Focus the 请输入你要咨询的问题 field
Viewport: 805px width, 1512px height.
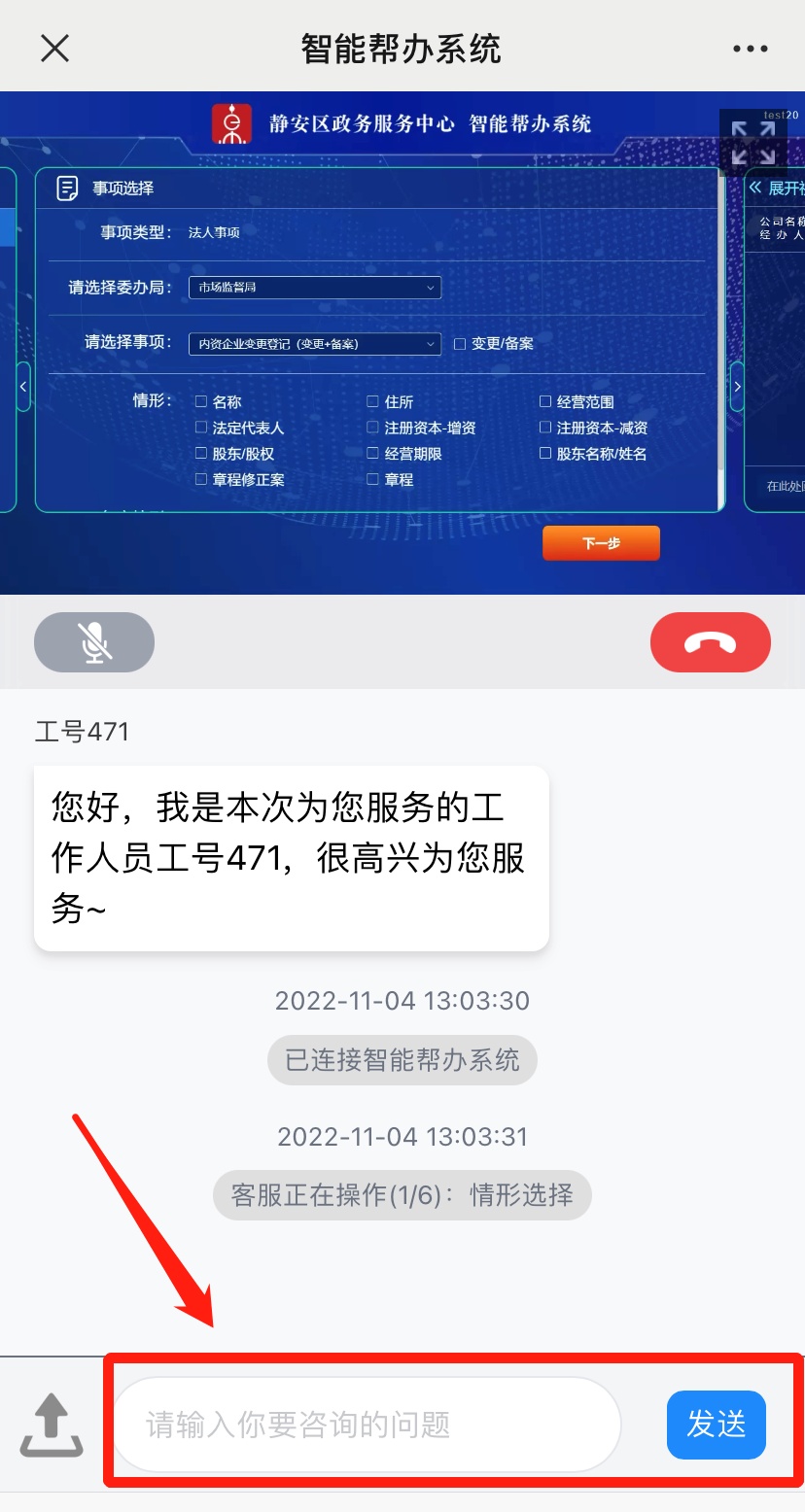(367, 1425)
